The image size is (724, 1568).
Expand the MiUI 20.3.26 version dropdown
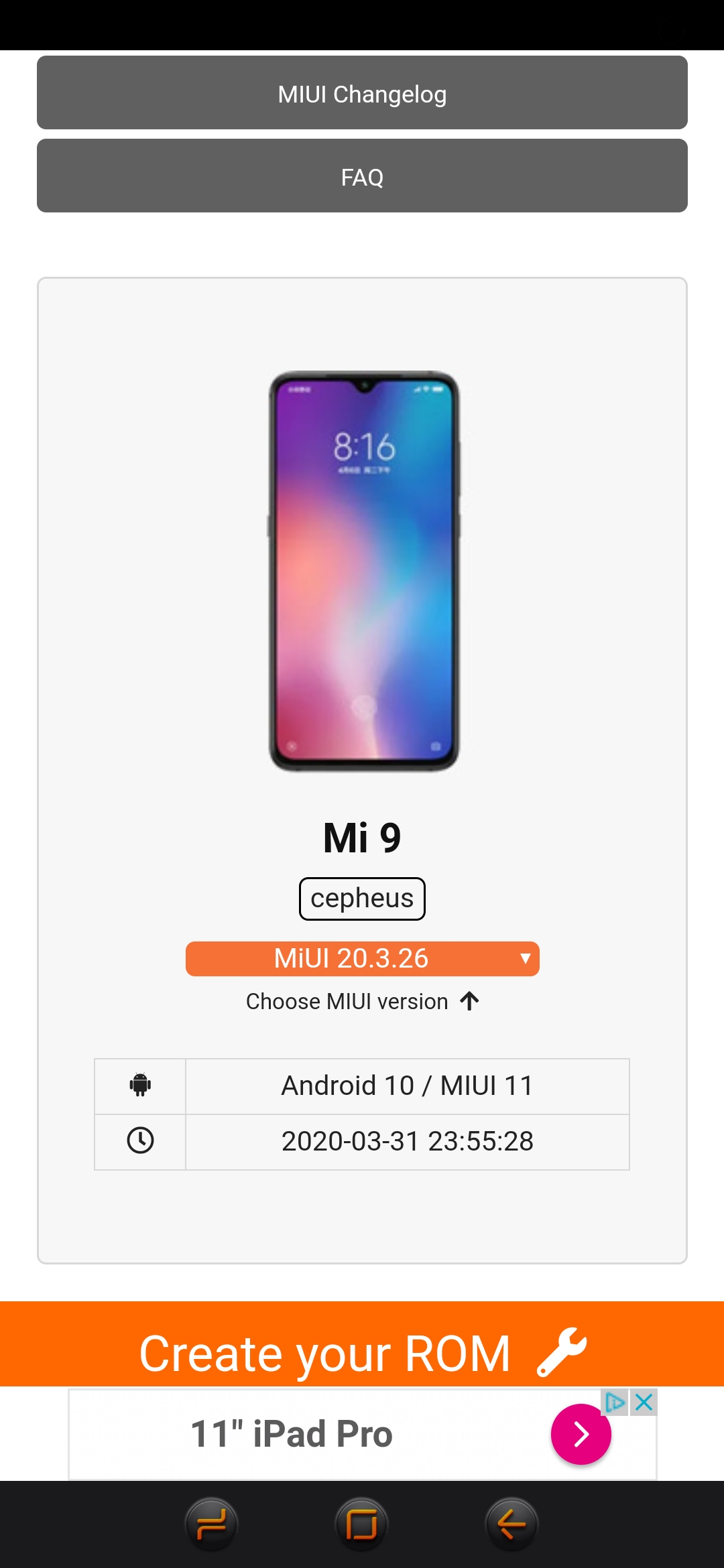[362, 958]
